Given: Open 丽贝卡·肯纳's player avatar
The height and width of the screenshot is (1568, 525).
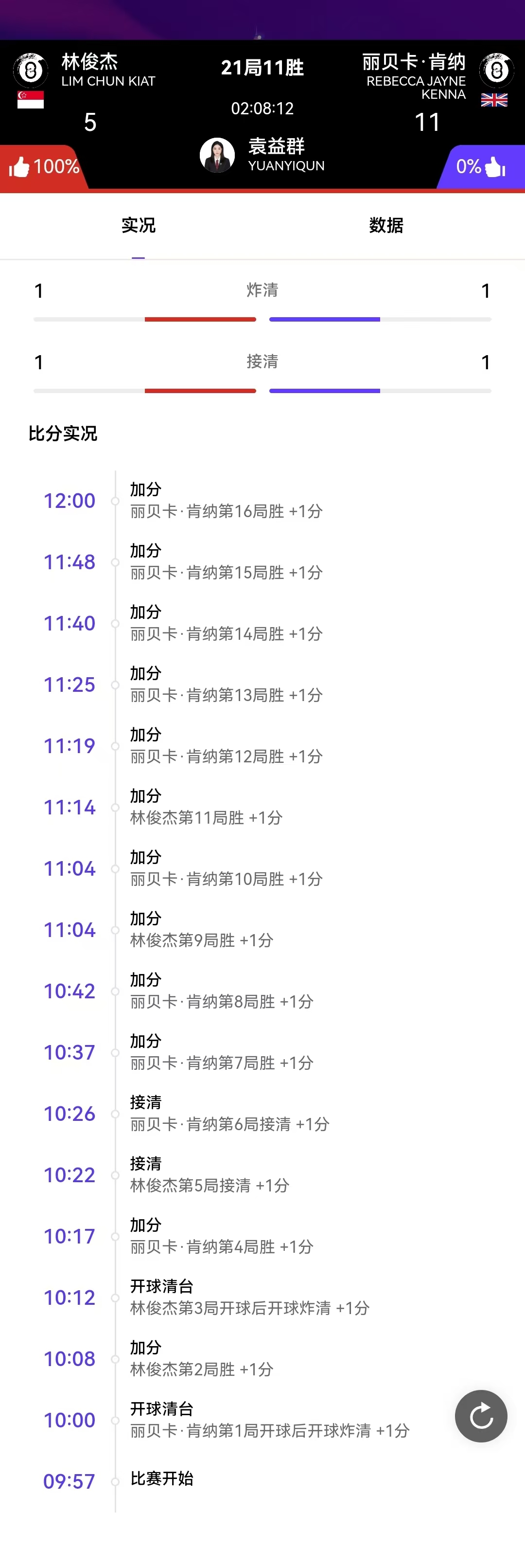Looking at the screenshot, I should [x=496, y=70].
